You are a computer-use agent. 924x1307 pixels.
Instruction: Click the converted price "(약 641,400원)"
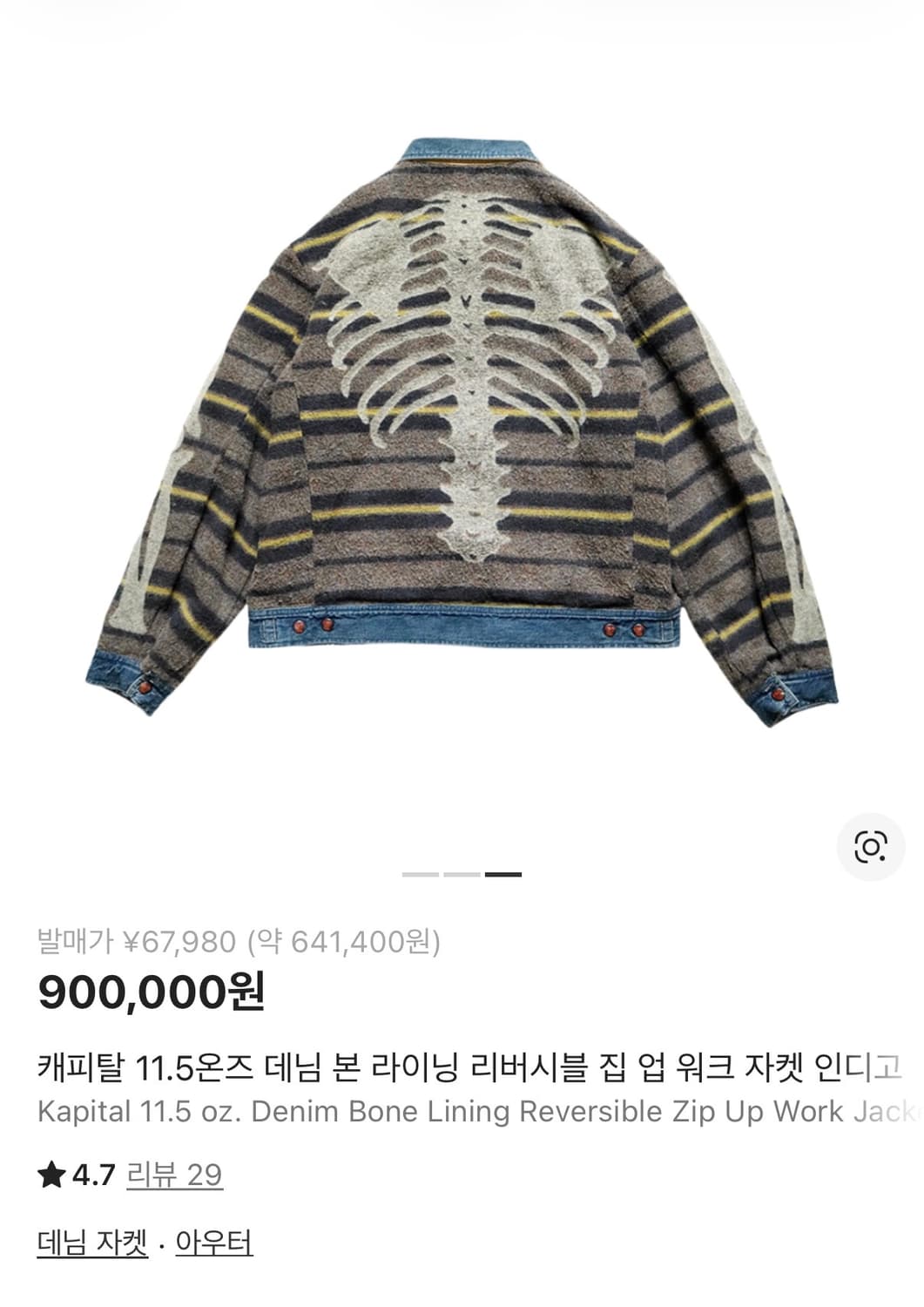(x=344, y=939)
